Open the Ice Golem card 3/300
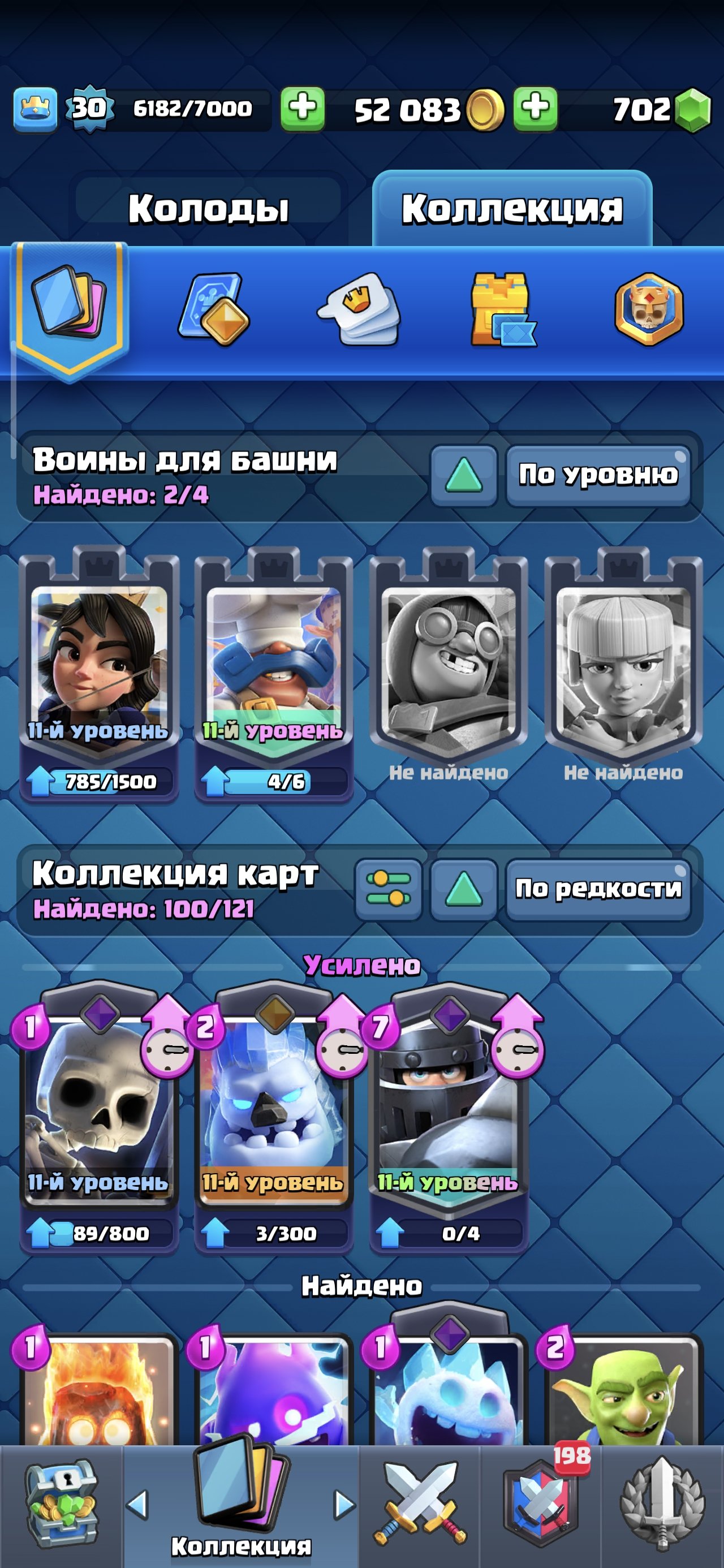 coord(273,1120)
